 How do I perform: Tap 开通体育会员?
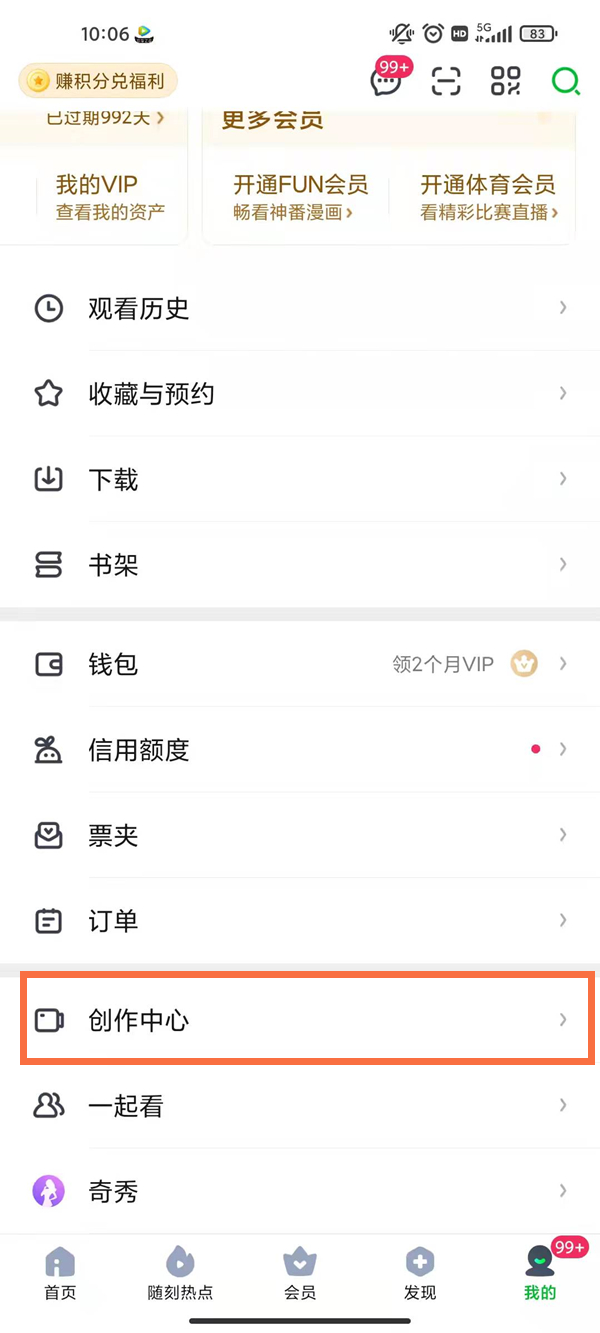pos(488,195)
